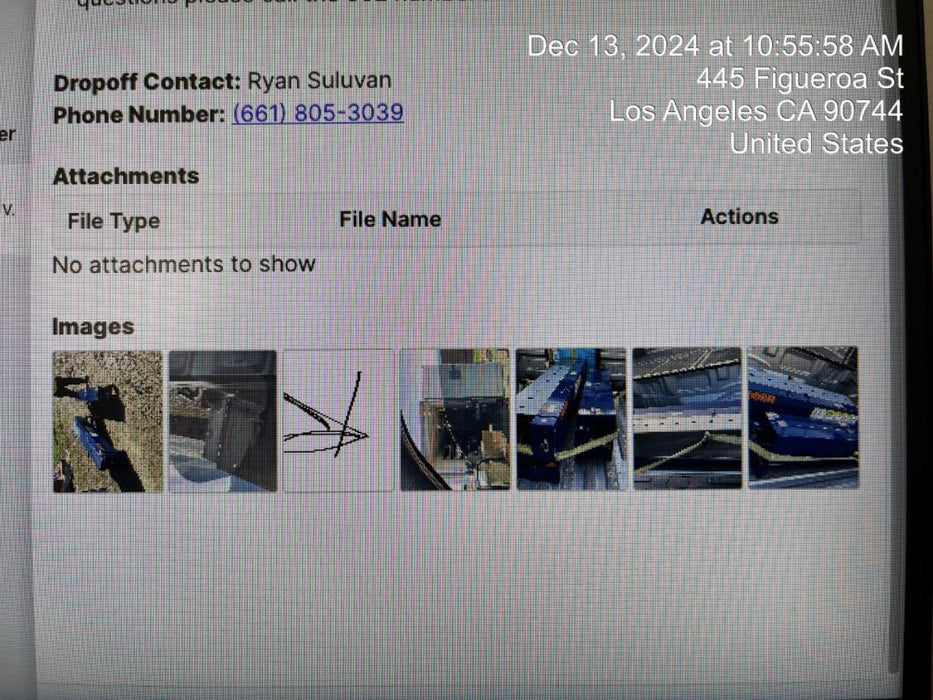Open the blue equipment photo with orange label
933x700 pixels.
point(803,420)
